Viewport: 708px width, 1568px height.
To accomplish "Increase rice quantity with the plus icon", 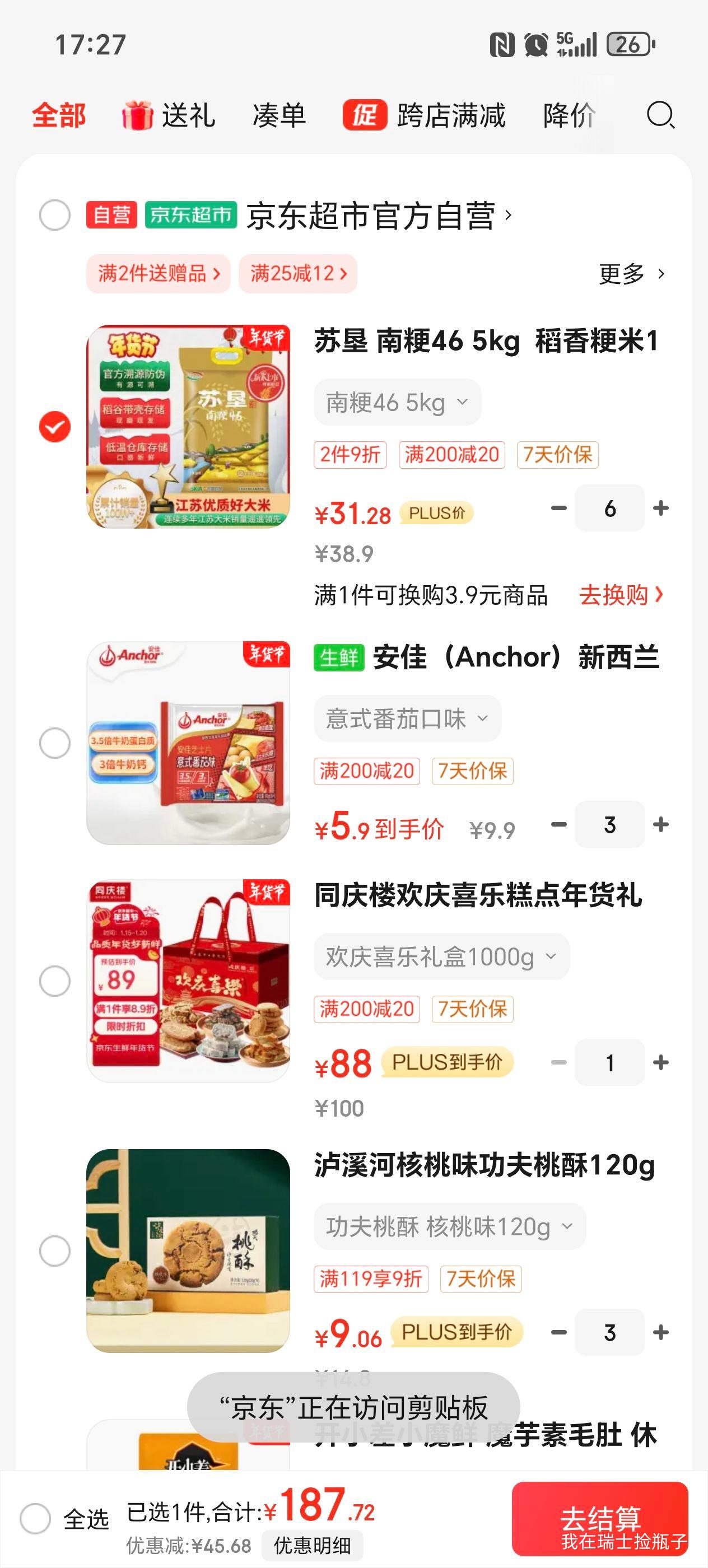I will click(661, 509).
